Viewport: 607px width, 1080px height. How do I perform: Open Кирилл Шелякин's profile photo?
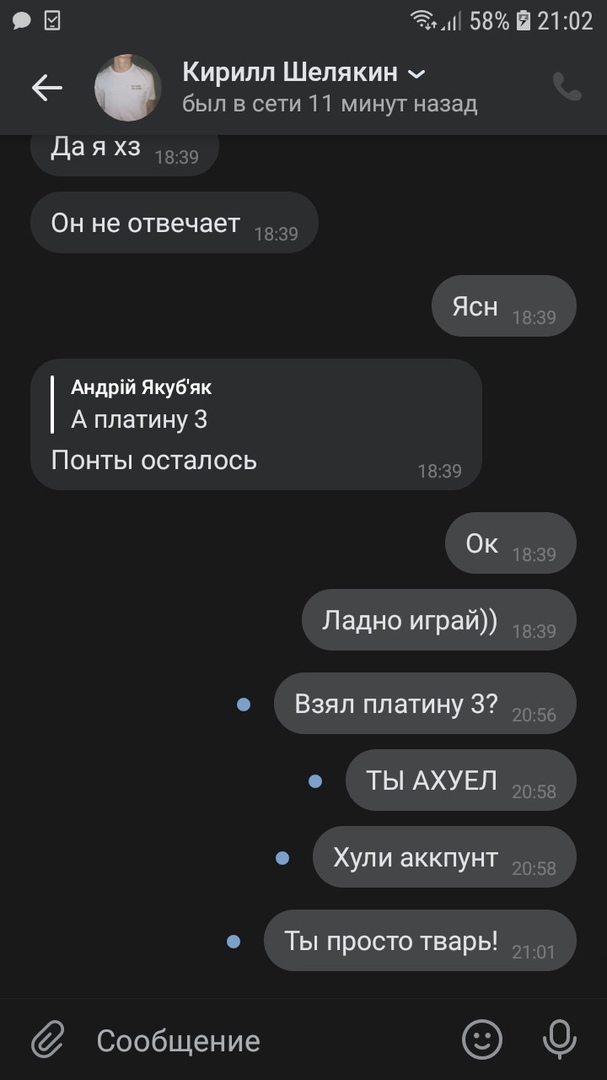click(x=128, y=88)
